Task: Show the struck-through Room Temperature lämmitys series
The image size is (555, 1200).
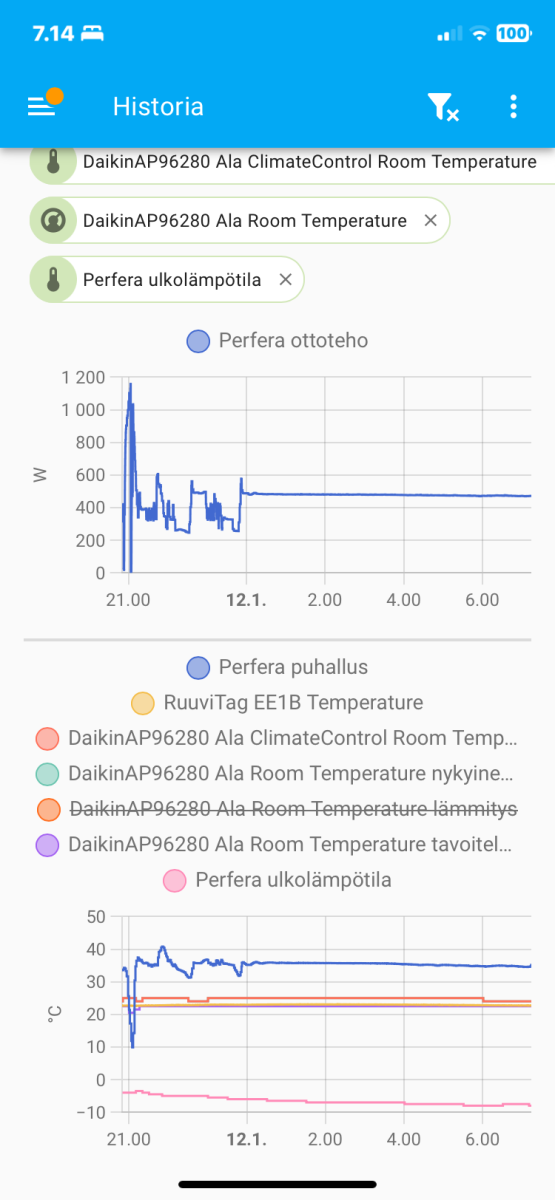Action: pos(277,809)
